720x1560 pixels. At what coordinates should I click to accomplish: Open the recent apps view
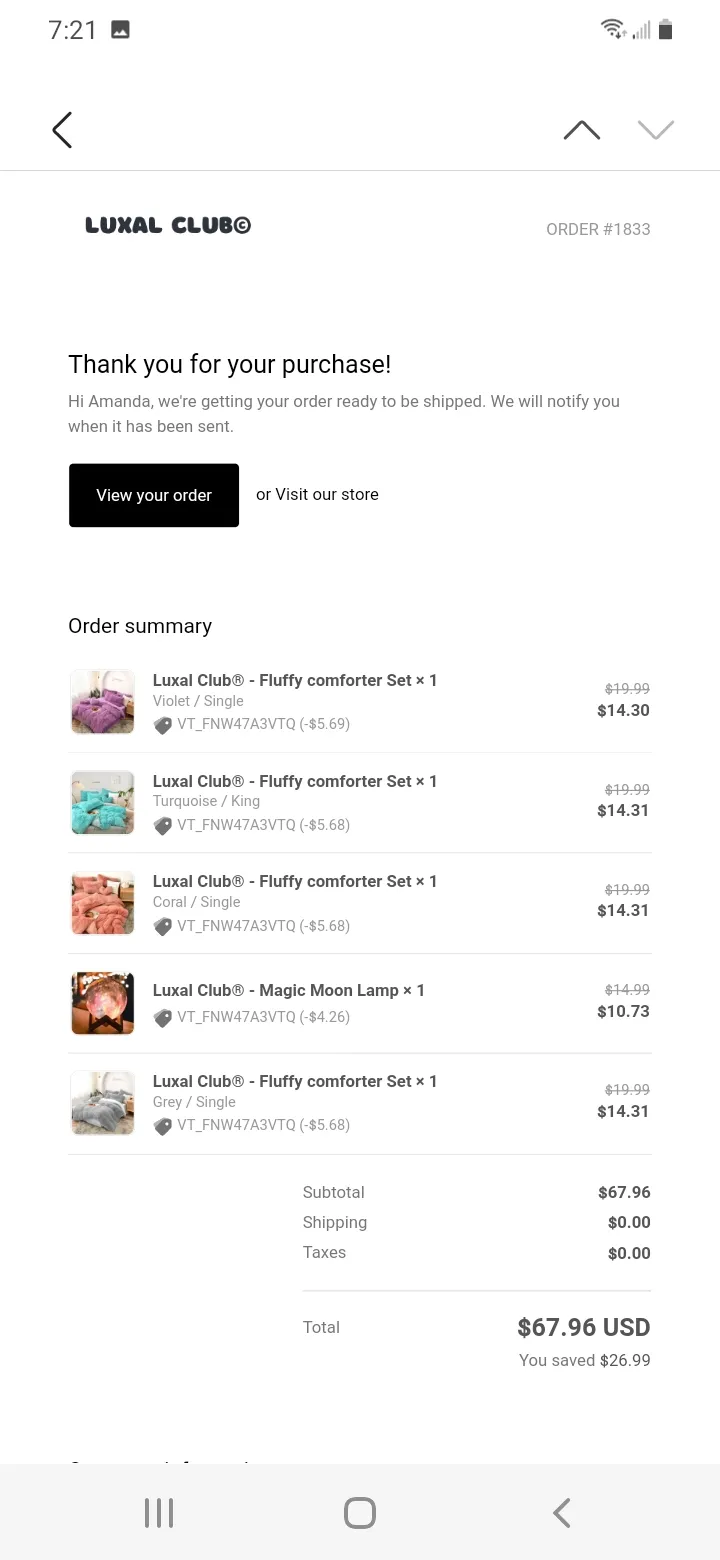[x=159, y=1513]
